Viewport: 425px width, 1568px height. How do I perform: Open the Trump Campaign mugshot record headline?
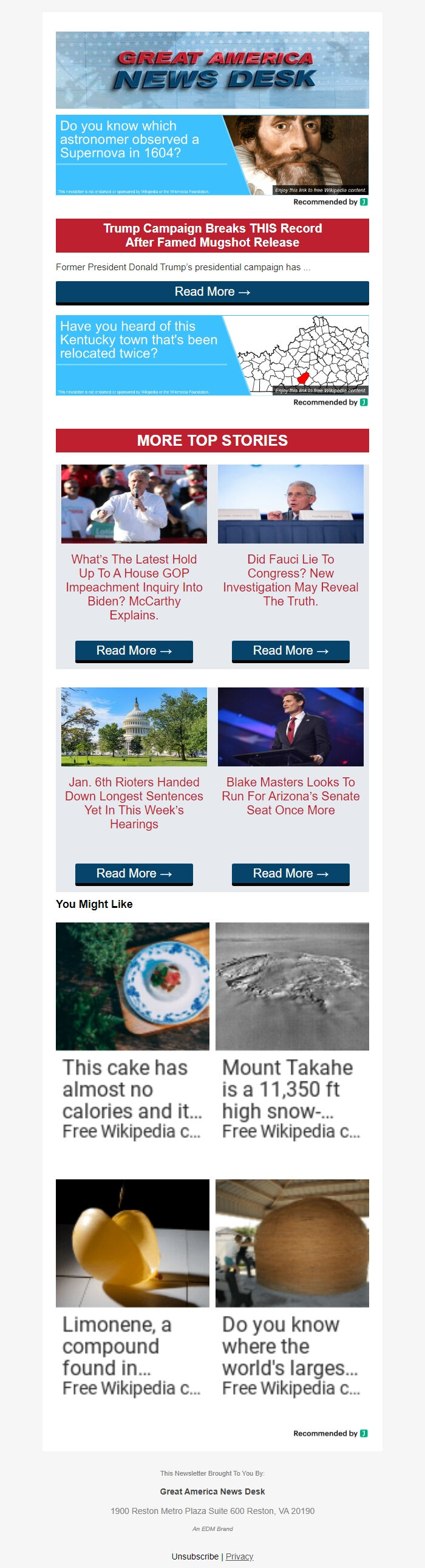[212, 236]
